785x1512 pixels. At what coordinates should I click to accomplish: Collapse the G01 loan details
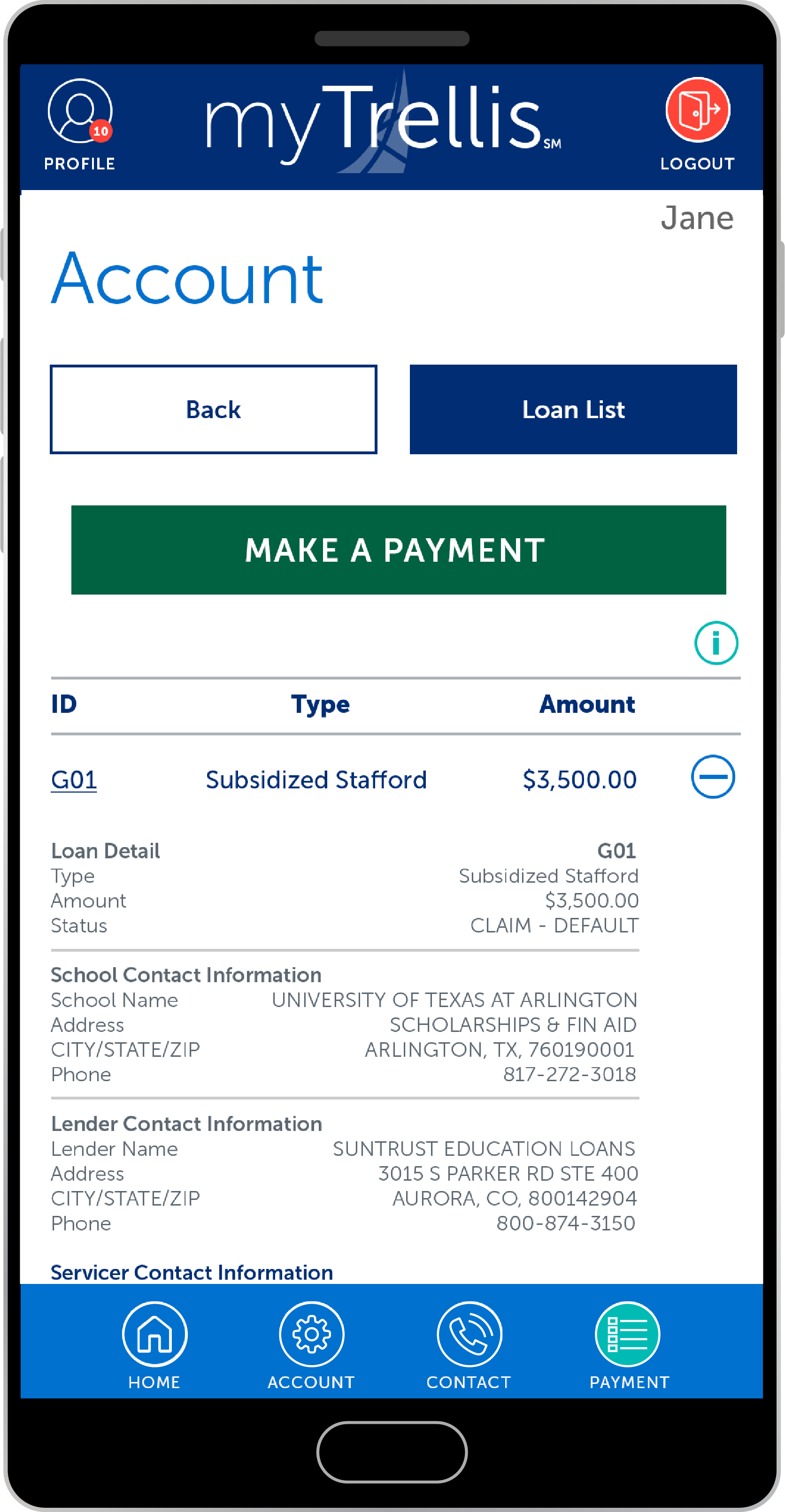coord(713,777)
